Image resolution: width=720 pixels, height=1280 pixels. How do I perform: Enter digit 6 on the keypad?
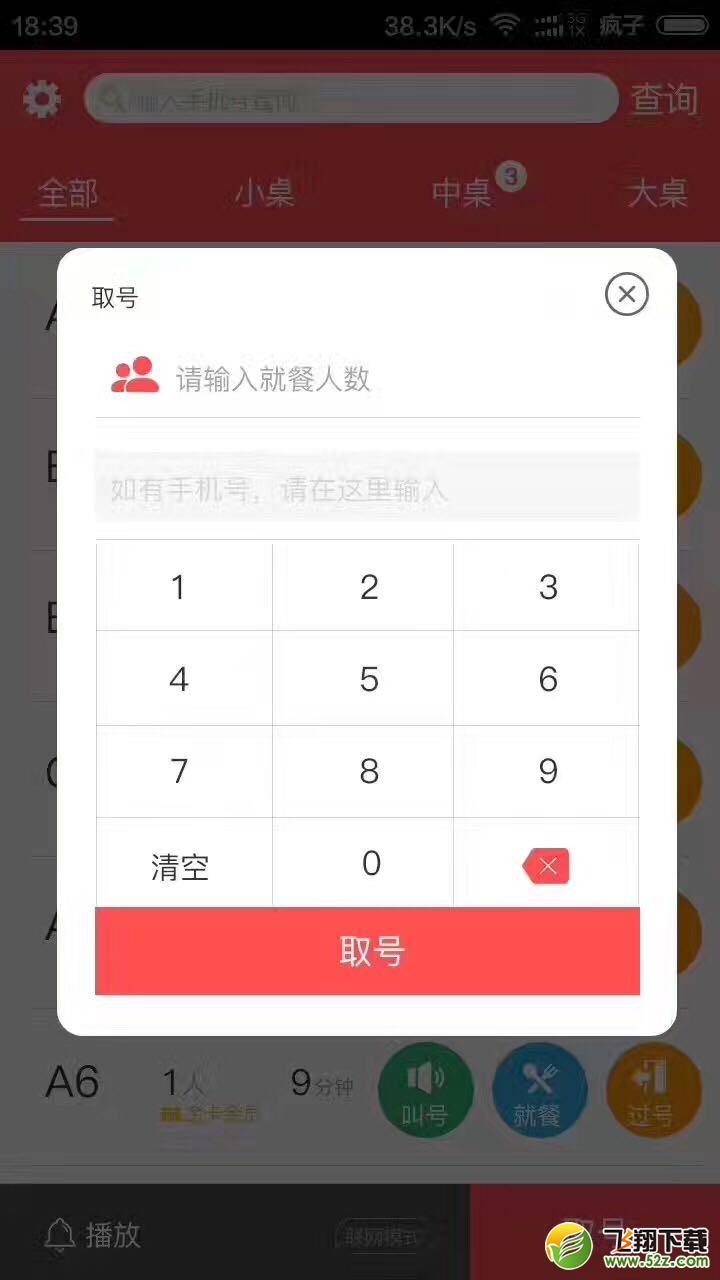pyautogui.click(x=547, y=678)
